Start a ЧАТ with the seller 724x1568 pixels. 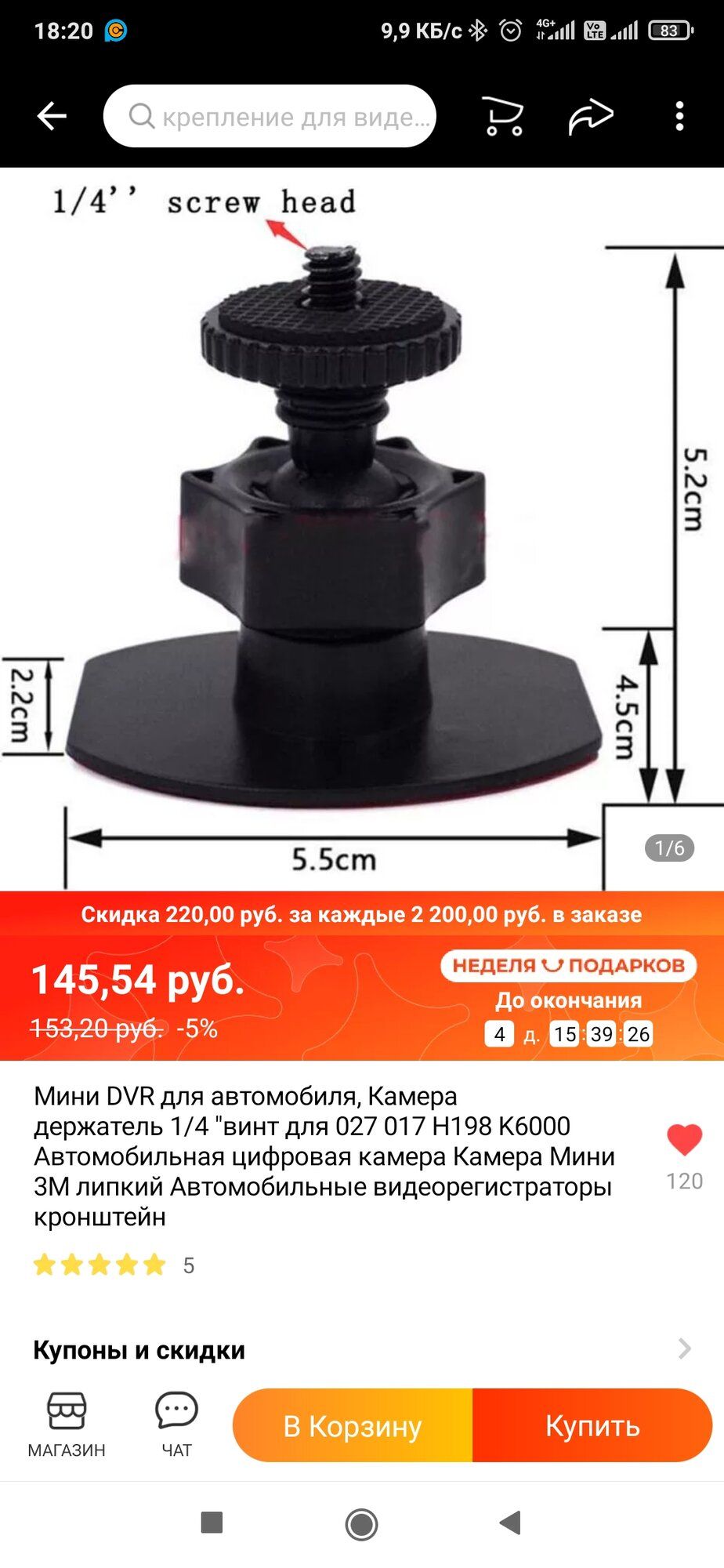pyautogui.click(x=176, y=1425)
